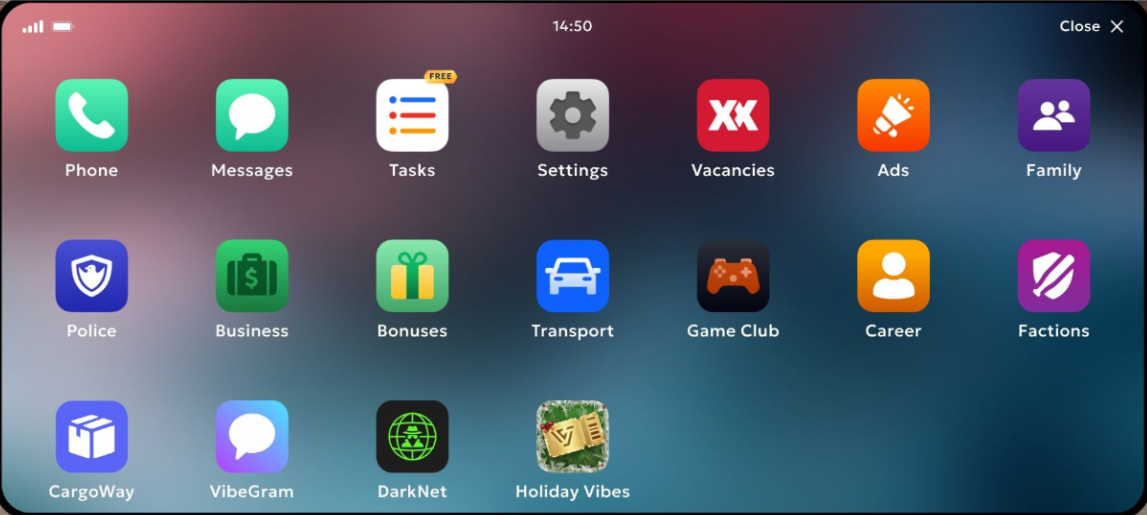Screen dimensions: 1147x515
Task: Open Messages app
Action: click(x=252, y=116)
